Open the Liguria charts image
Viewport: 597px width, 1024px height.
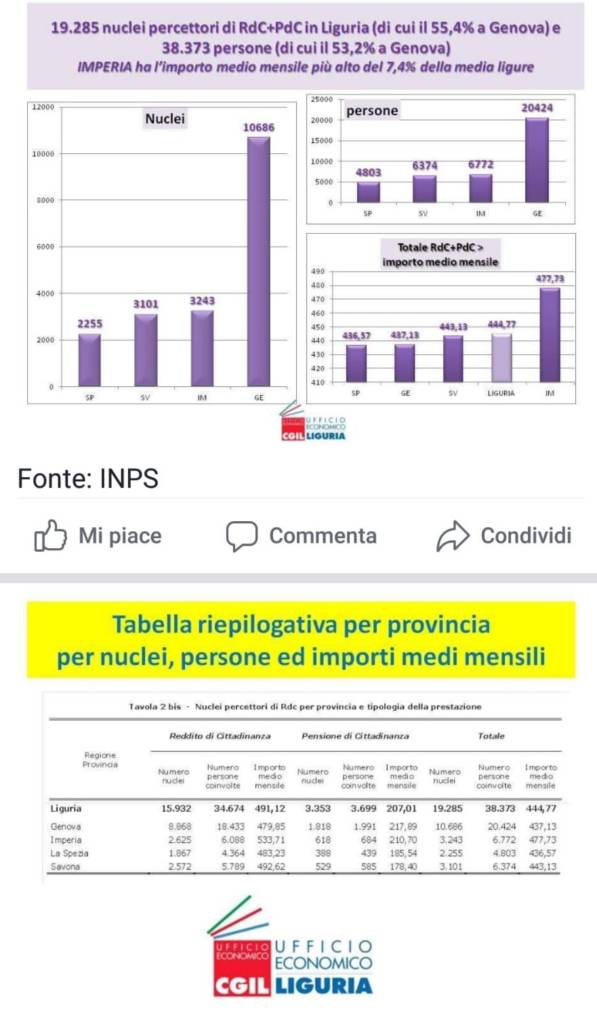298,225
